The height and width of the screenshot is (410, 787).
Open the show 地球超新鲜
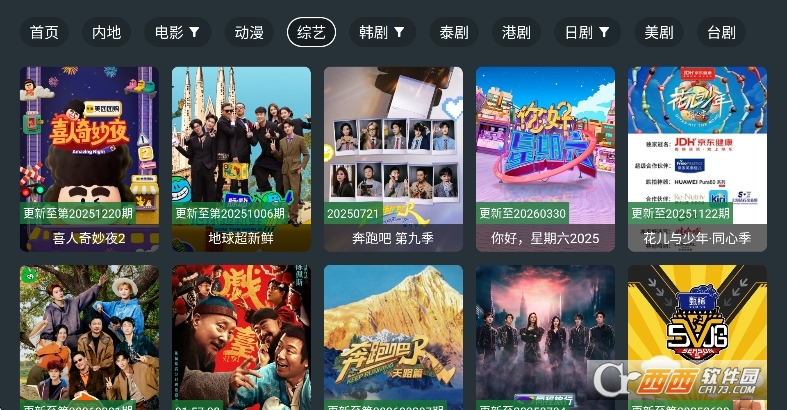[x=241, y=159]
